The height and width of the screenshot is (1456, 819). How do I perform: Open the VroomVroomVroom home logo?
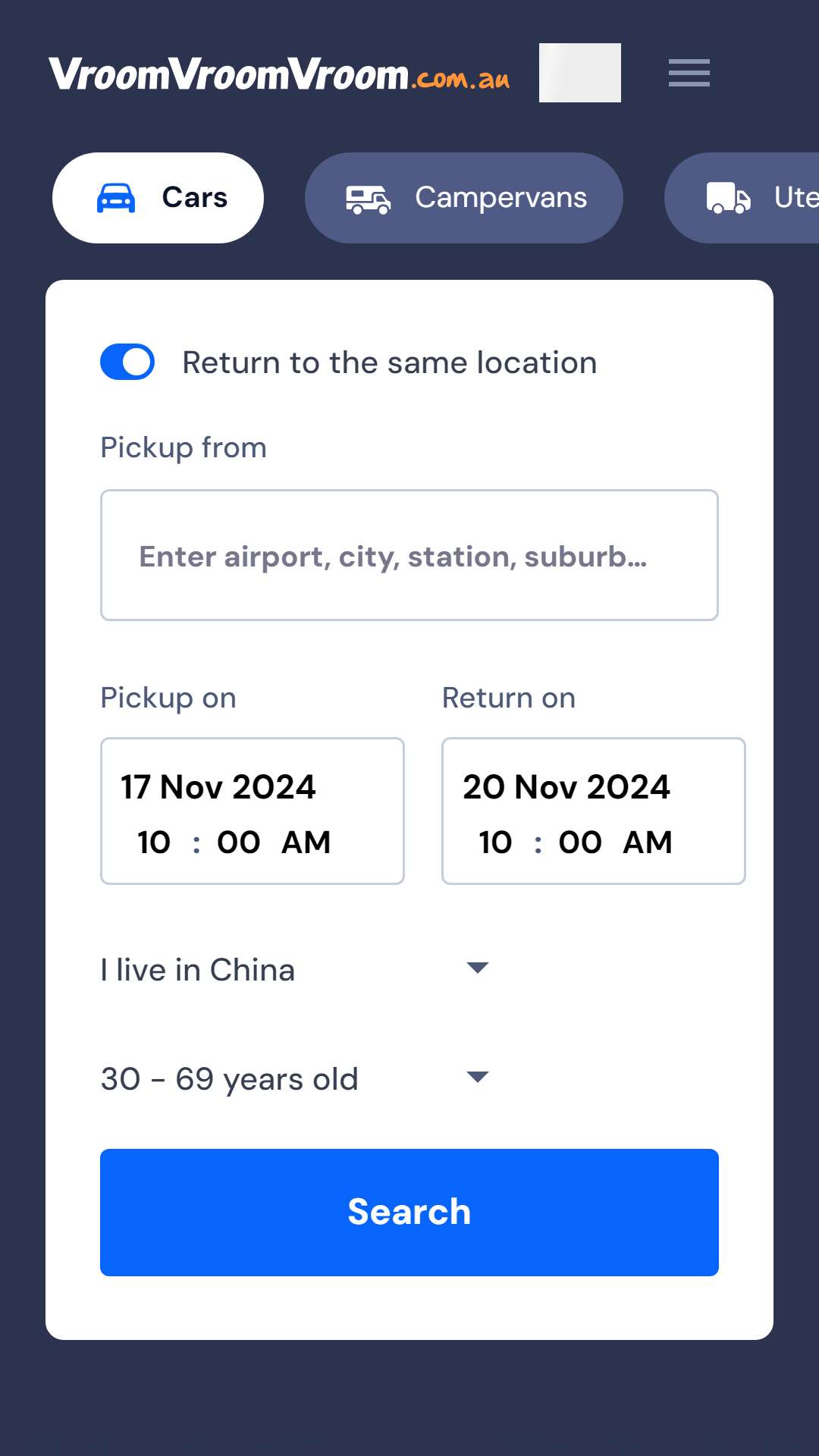click(x=279, y=74)
